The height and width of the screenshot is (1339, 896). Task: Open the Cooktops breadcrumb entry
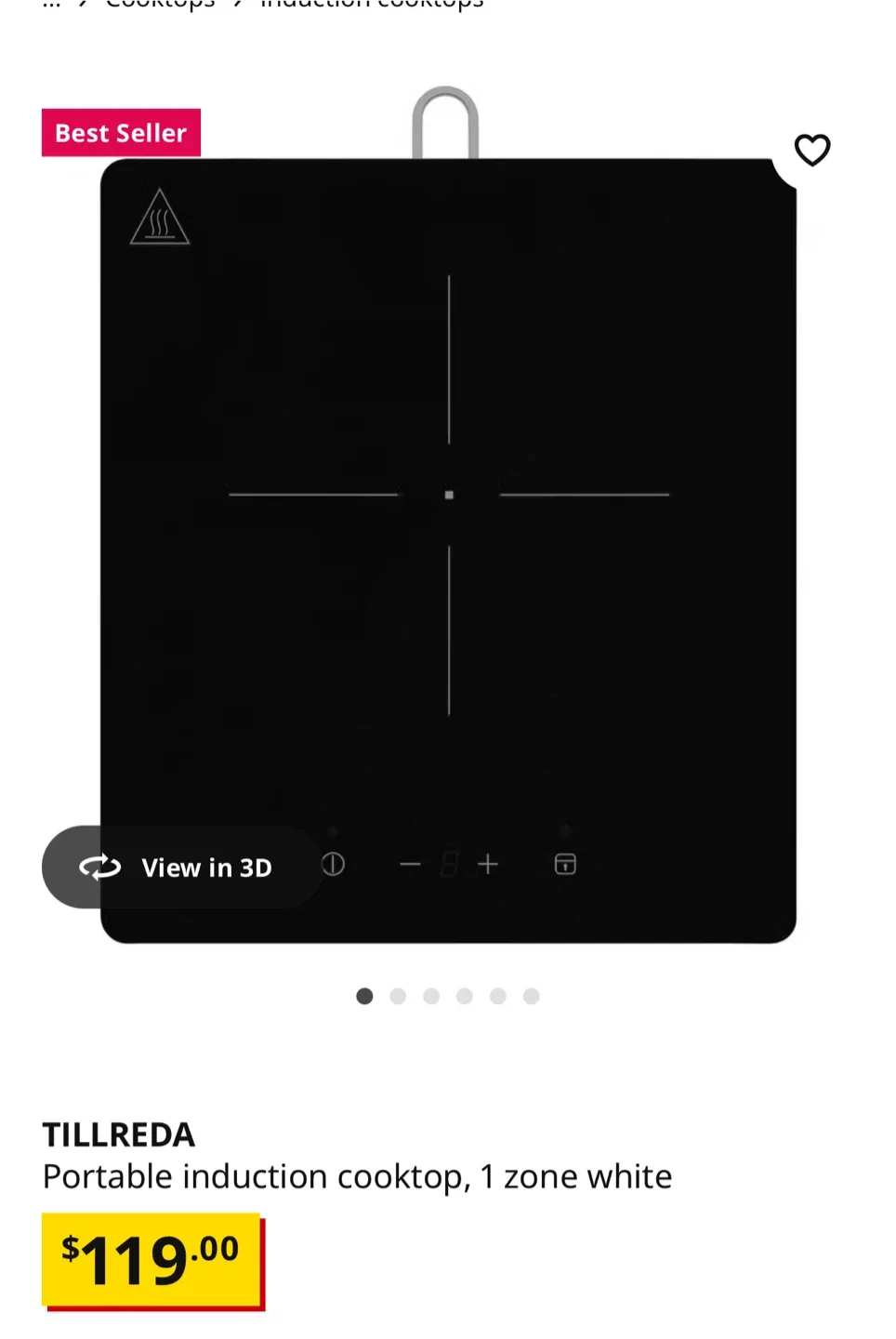pos(160,5)
